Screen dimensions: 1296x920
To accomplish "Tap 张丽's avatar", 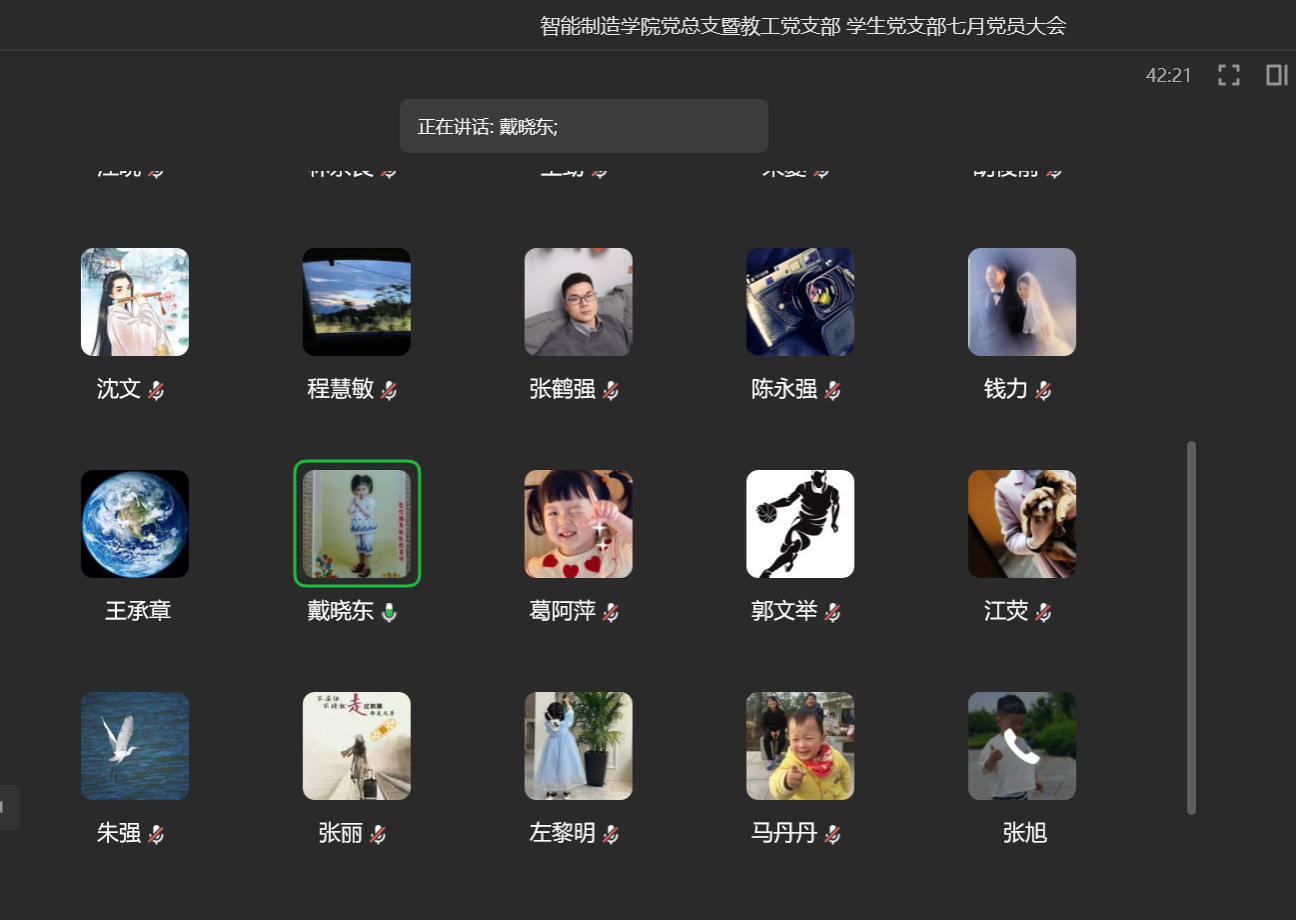I will pos(357,746).
